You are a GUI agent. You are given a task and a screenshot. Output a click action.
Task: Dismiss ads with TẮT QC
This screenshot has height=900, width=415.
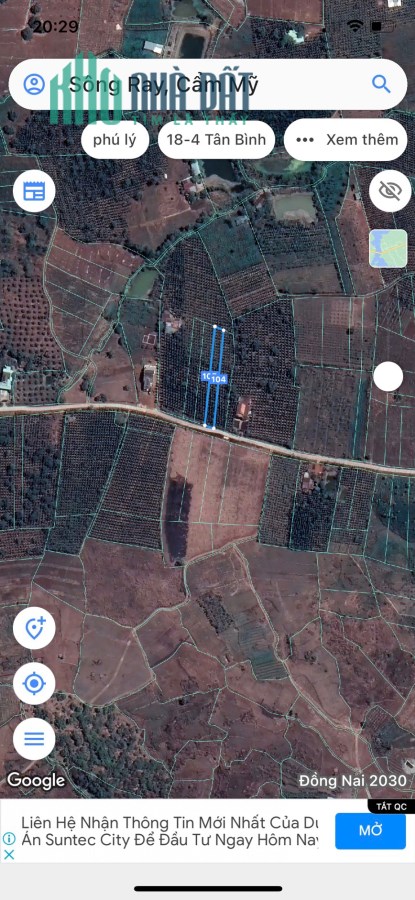point(391,806)
